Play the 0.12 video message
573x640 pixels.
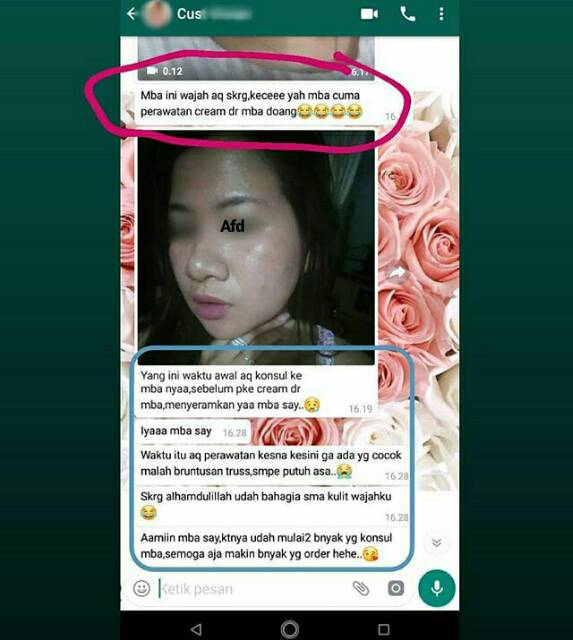256,58
